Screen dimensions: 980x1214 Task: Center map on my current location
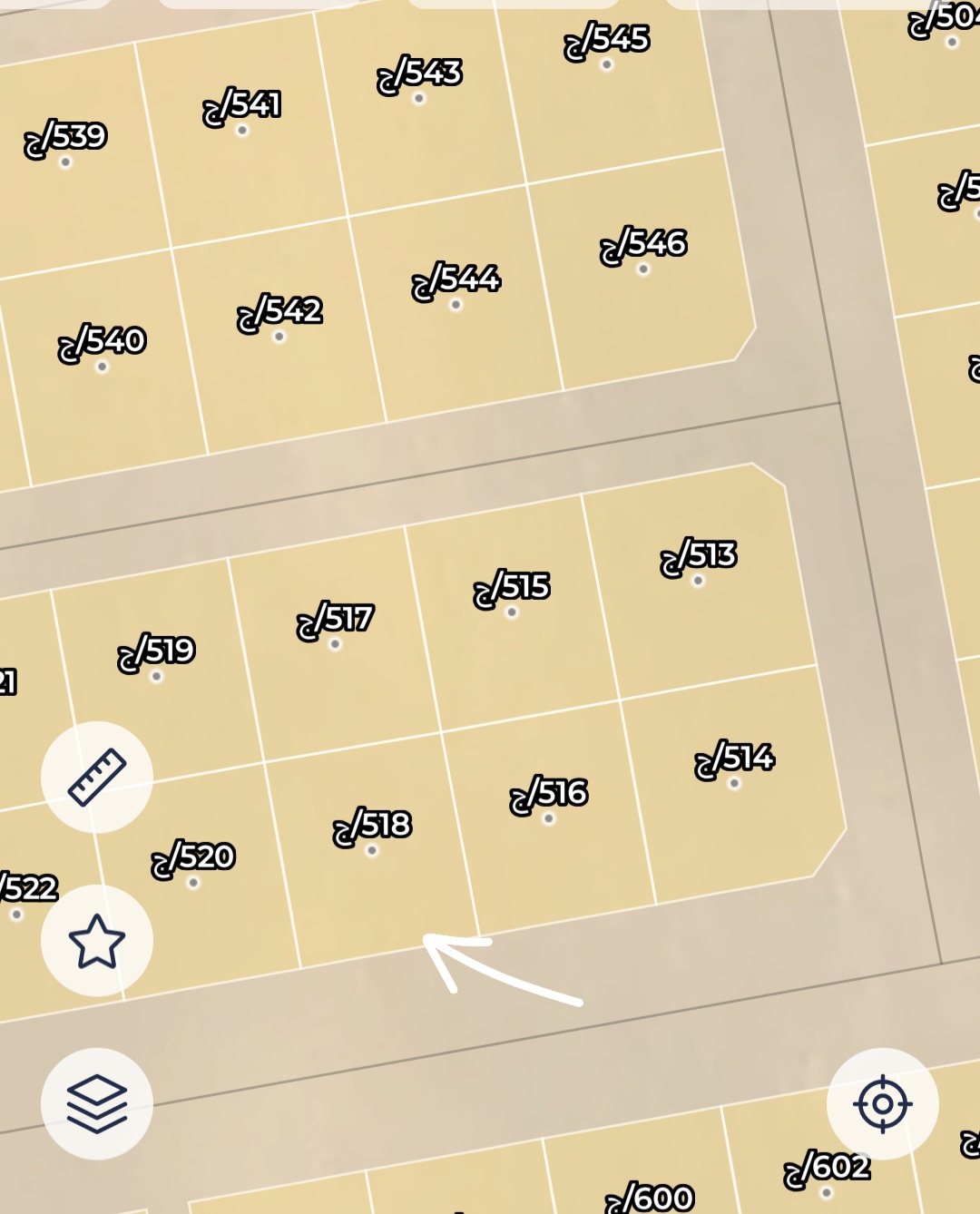click(x=882, y=1104)
